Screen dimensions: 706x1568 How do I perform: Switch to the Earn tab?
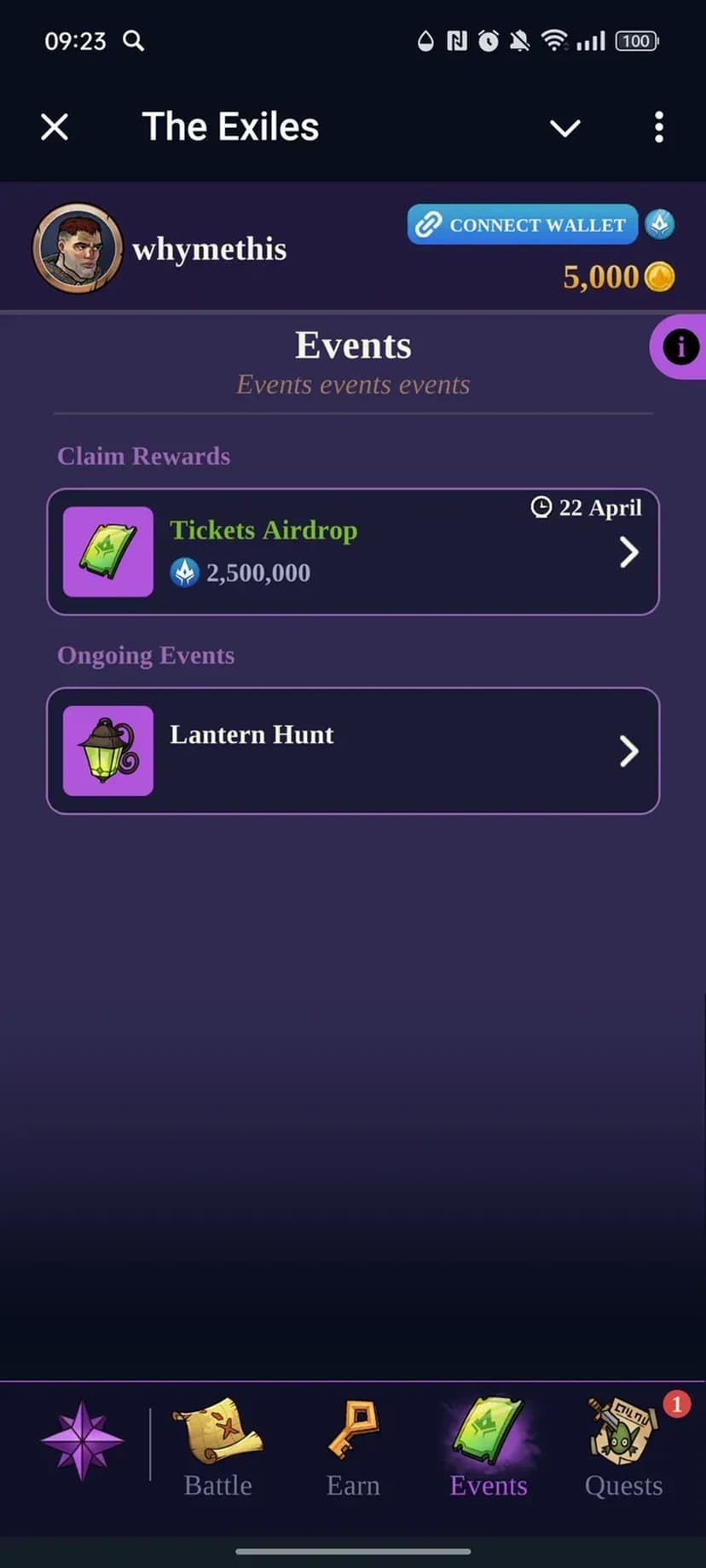pyautogui.click(x=353, y=1449)
